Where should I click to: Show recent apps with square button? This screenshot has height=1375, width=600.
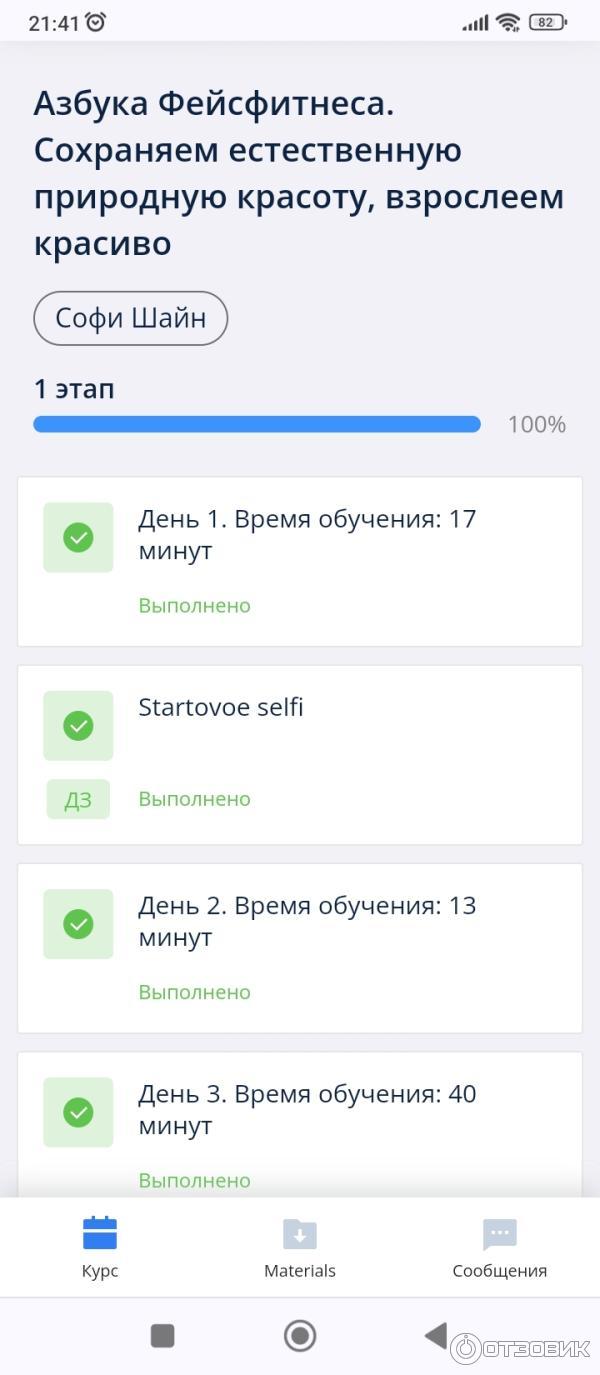[162, 1336]
